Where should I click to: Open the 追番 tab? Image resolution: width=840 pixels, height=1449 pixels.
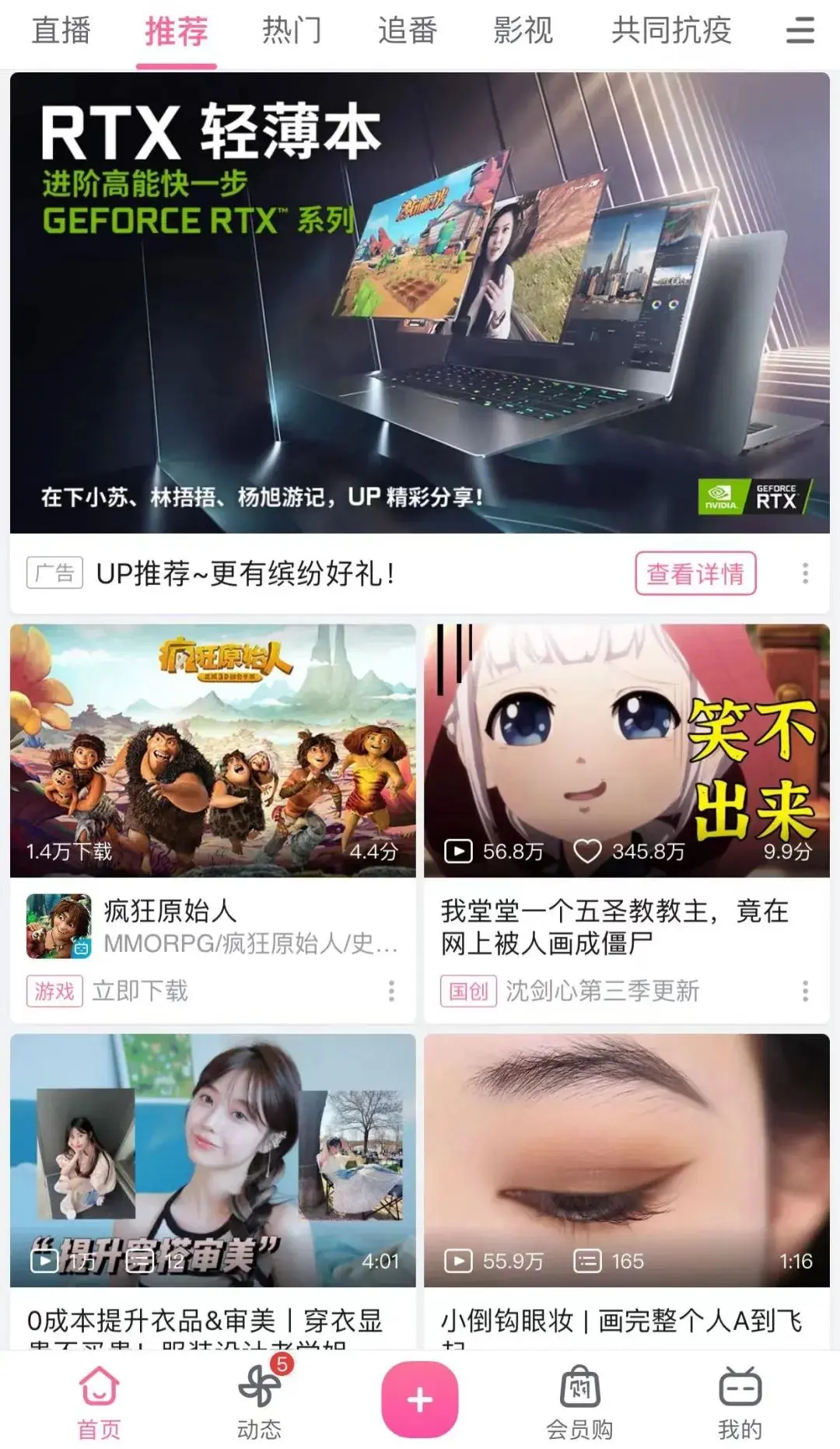408,31
